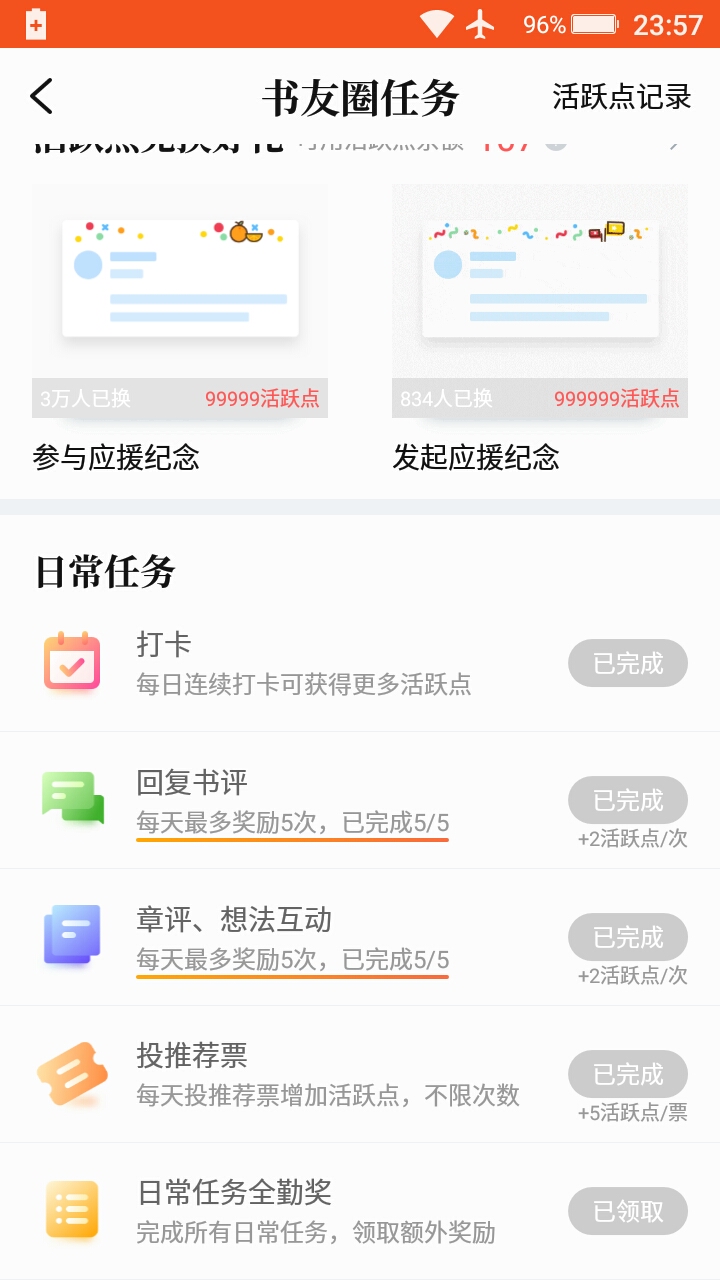Tap the 已完成 button for 回复书评
Image resolution: width=720 pixels, height=1280 pixels.
[x=628, y=800]
